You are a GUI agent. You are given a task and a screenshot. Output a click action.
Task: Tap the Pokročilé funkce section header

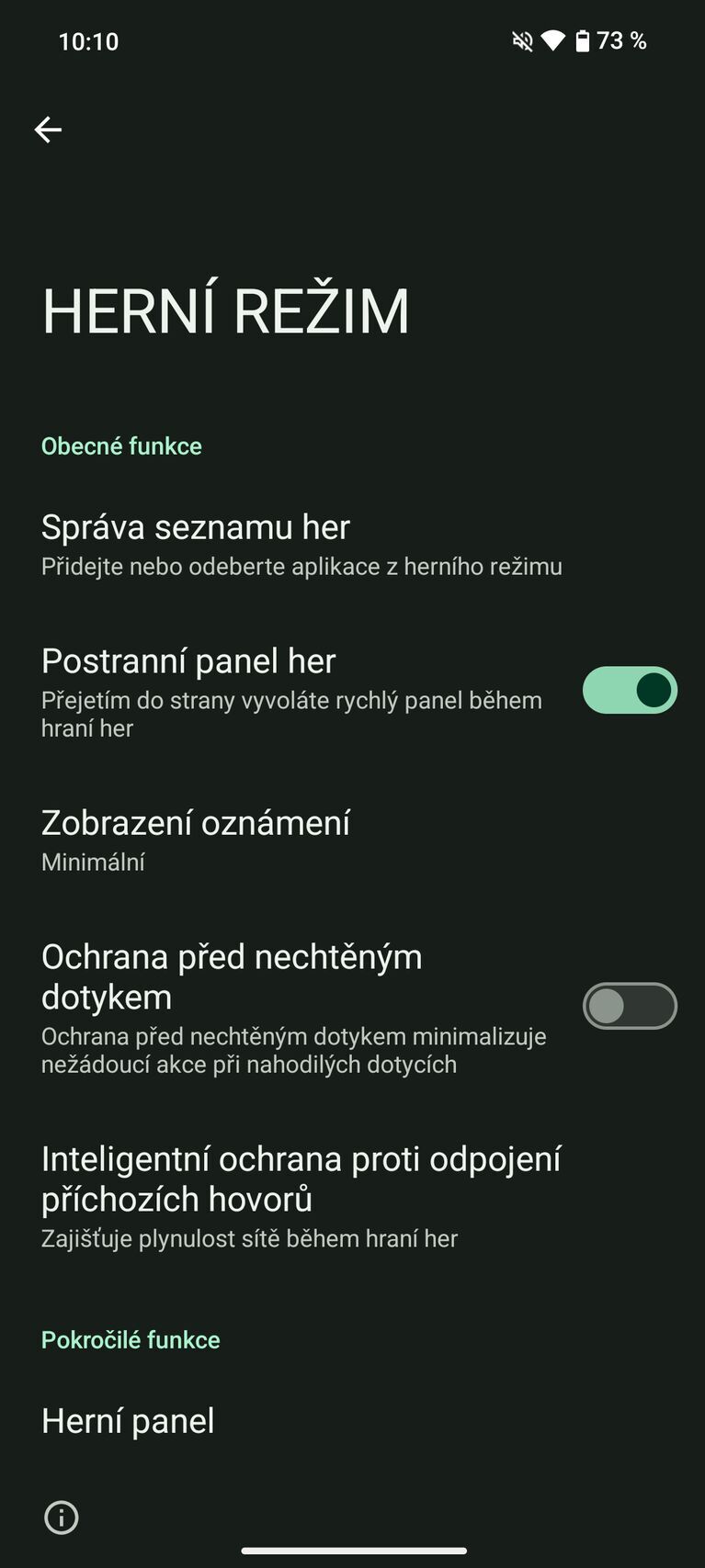[x=129, y=1340]
